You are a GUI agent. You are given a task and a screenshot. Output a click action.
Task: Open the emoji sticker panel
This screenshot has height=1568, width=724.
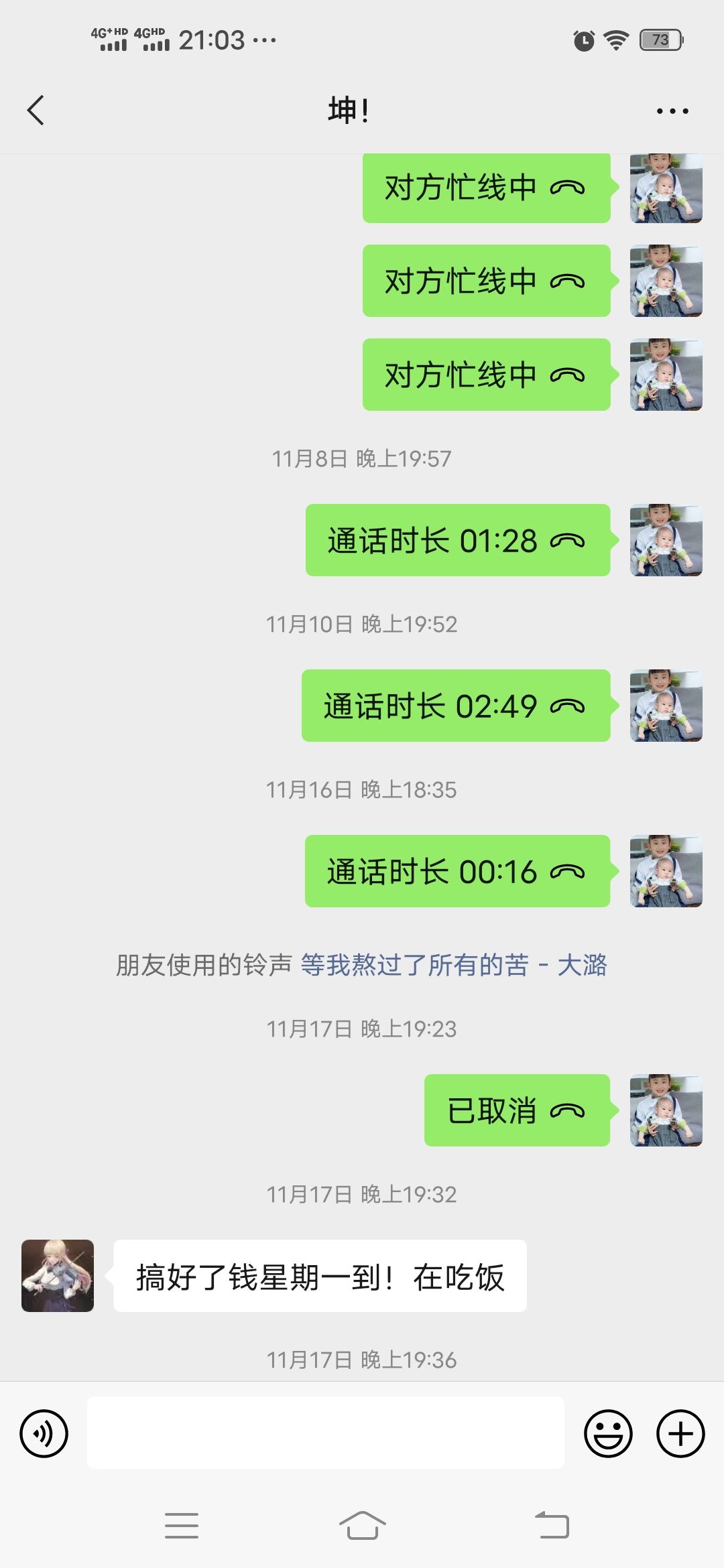point(608,1434)
